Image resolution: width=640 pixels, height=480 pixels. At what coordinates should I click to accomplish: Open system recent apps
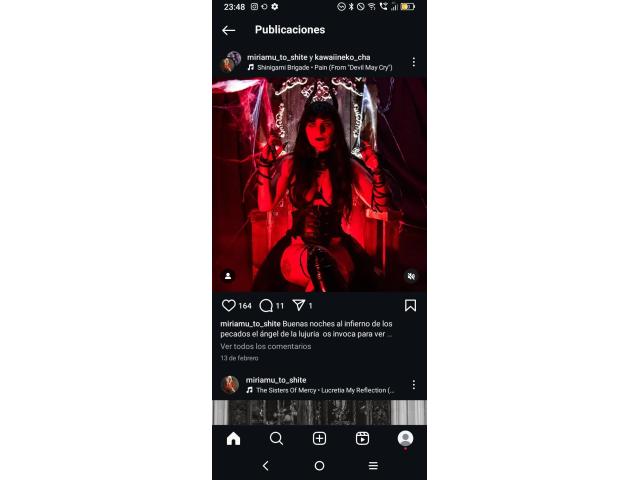(373, 466)
